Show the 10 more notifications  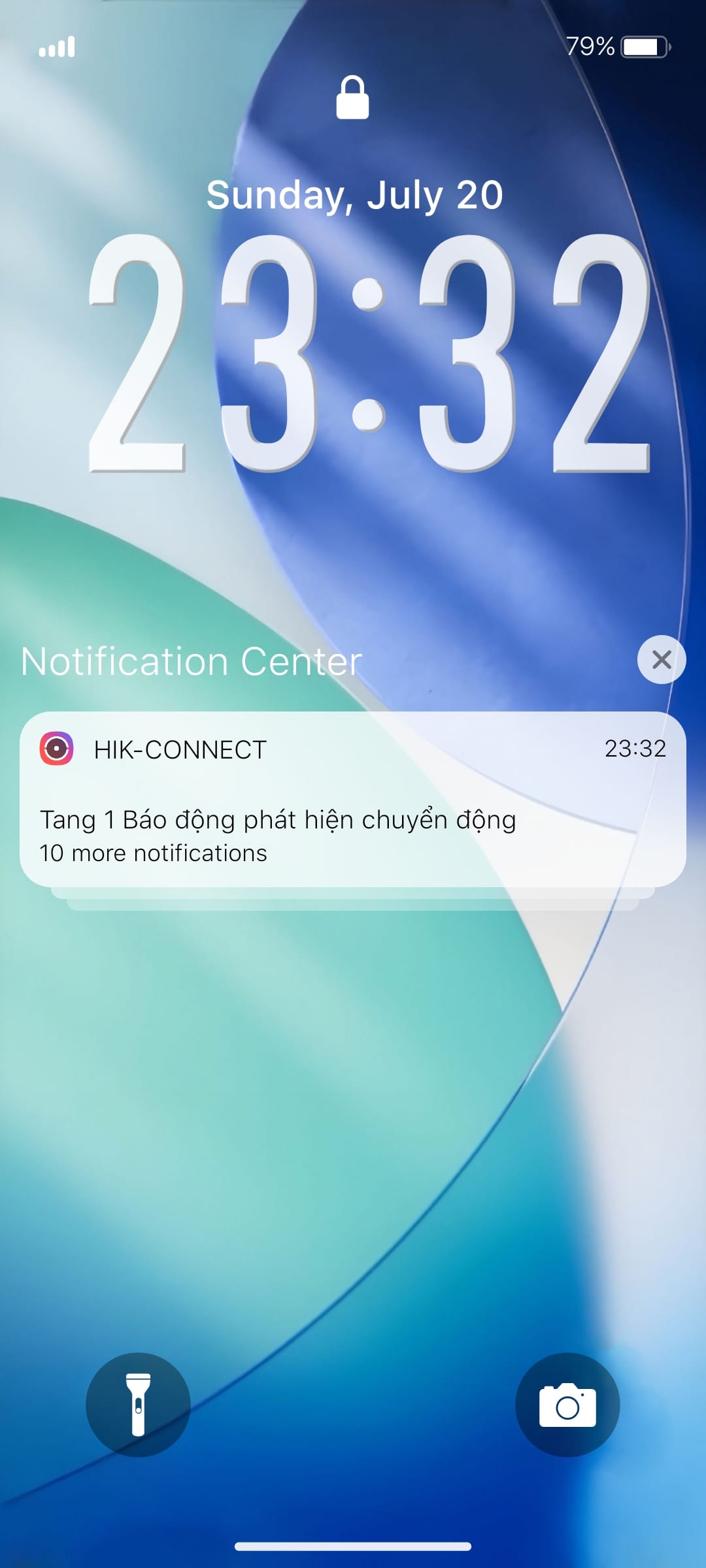154,851
